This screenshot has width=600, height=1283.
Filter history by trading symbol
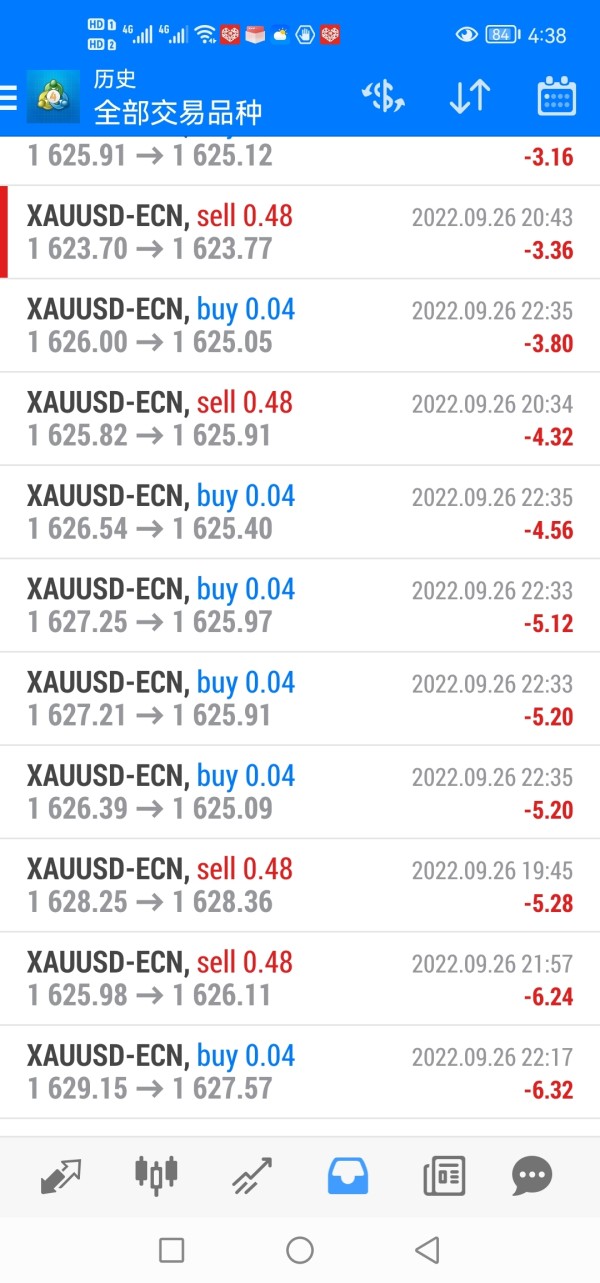click(x=383, y=97)
